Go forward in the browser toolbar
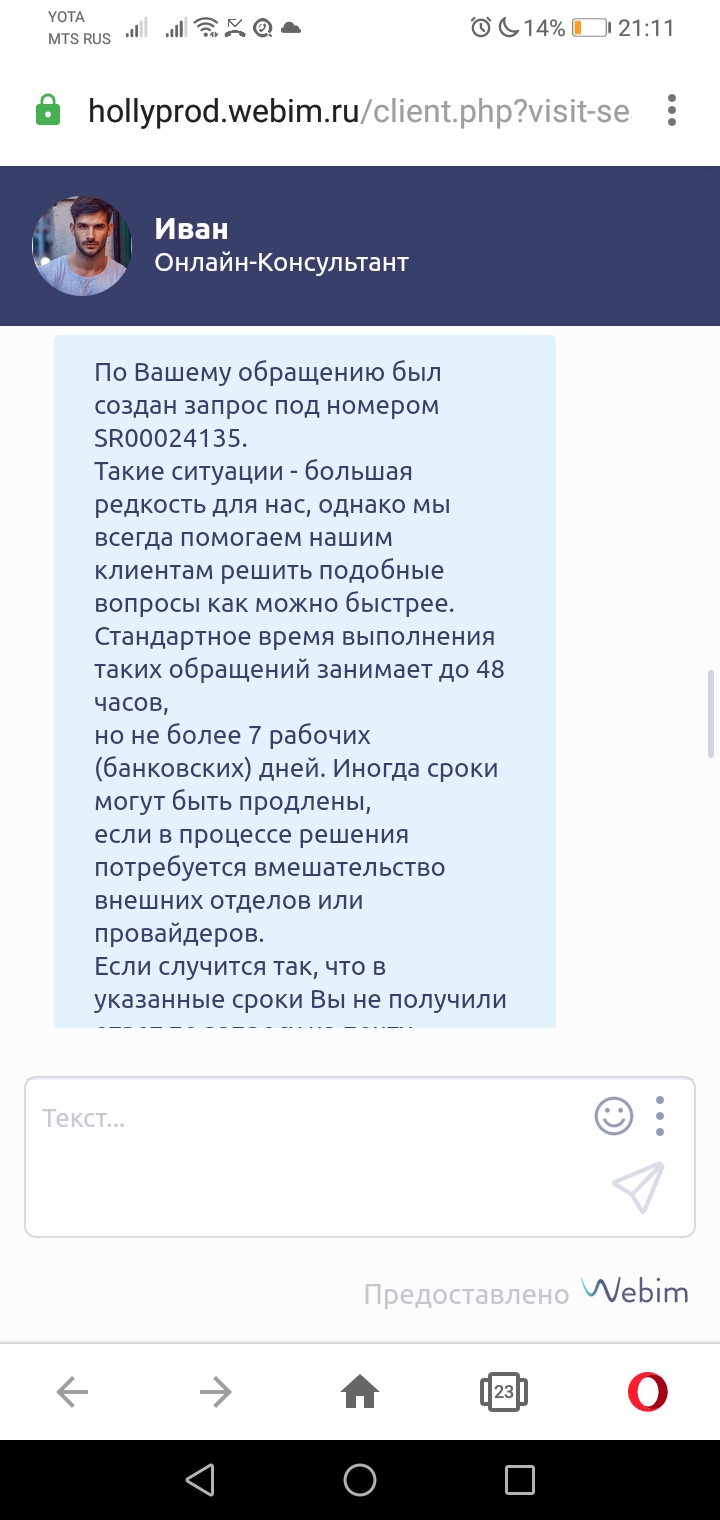This screenshot has width=720, height=1520. point(216,1391)
